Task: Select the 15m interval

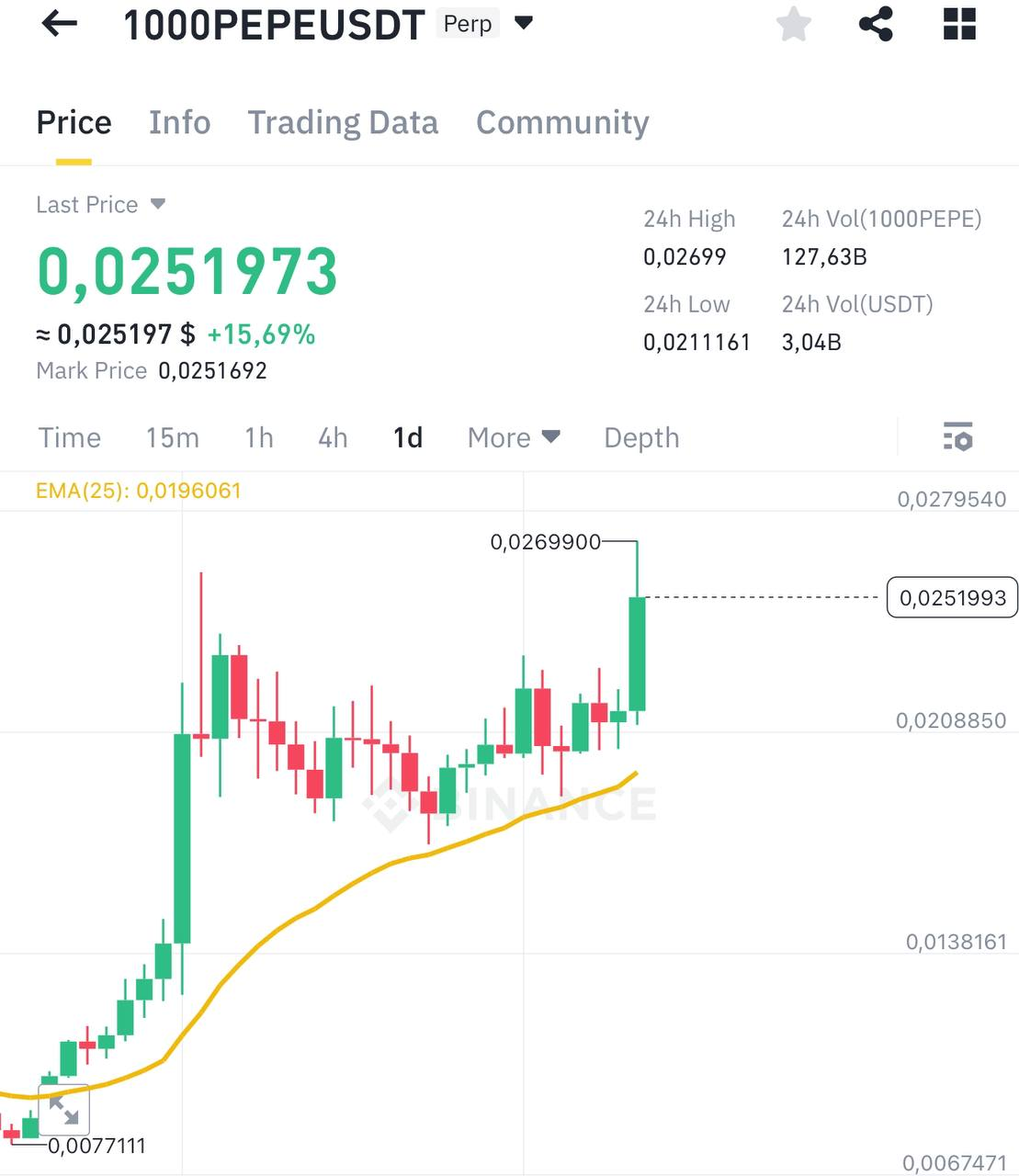Action: (172, 438)
